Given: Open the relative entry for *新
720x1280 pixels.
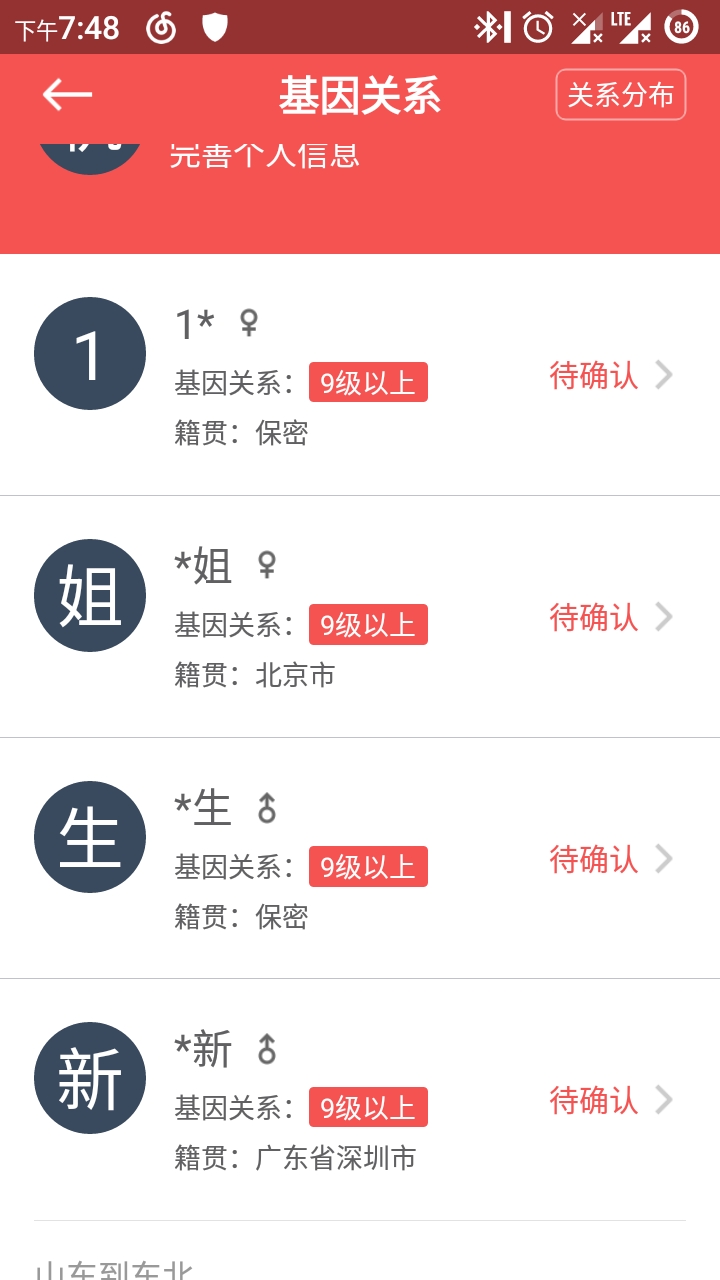Looking at the screenshot, I should tap(360, 1100).
